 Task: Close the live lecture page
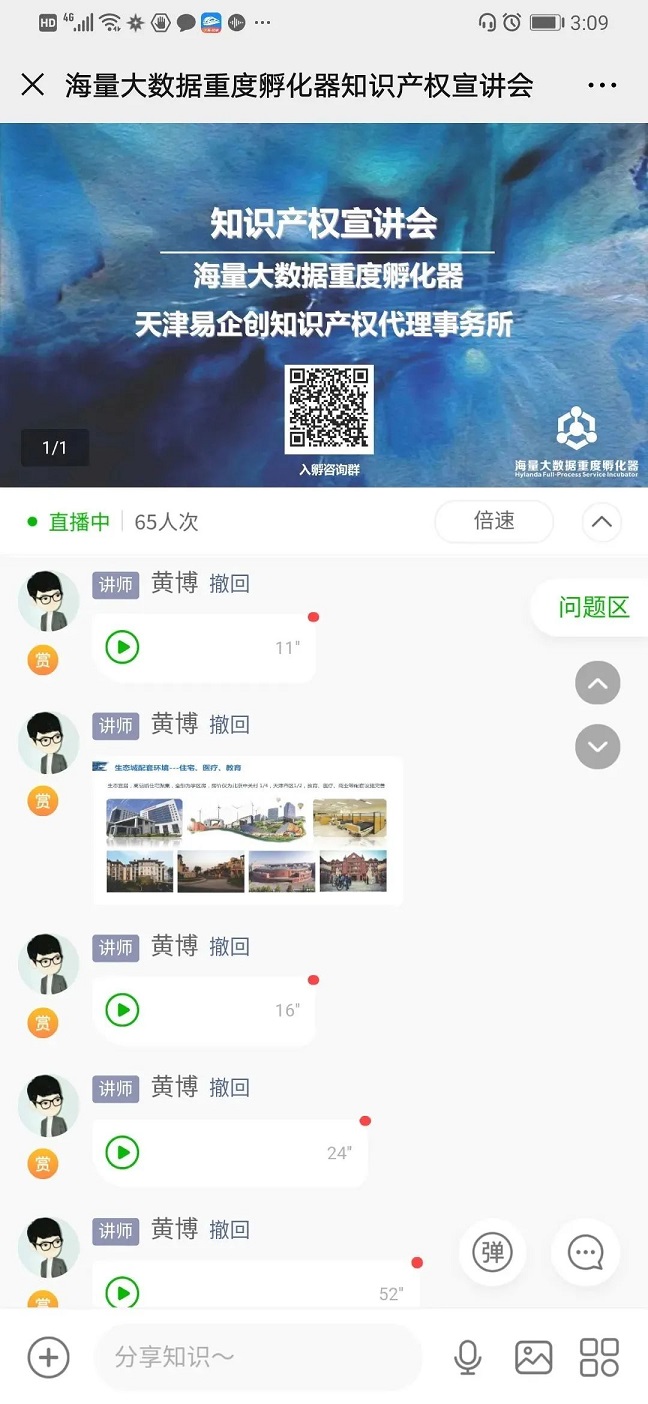pyautogui.click(x=33, y=85)
